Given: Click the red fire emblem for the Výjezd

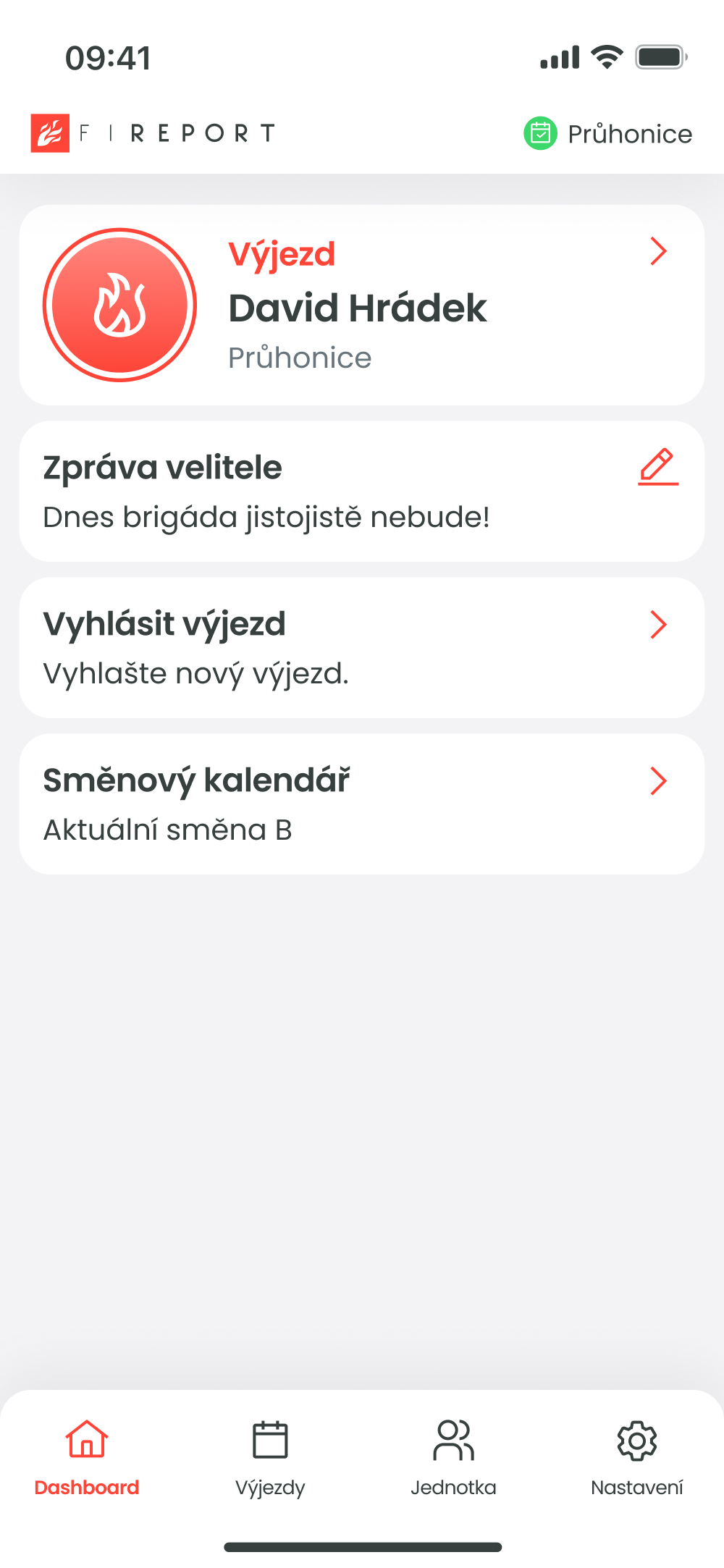Looking at the screenshot, I should (121, 304).
